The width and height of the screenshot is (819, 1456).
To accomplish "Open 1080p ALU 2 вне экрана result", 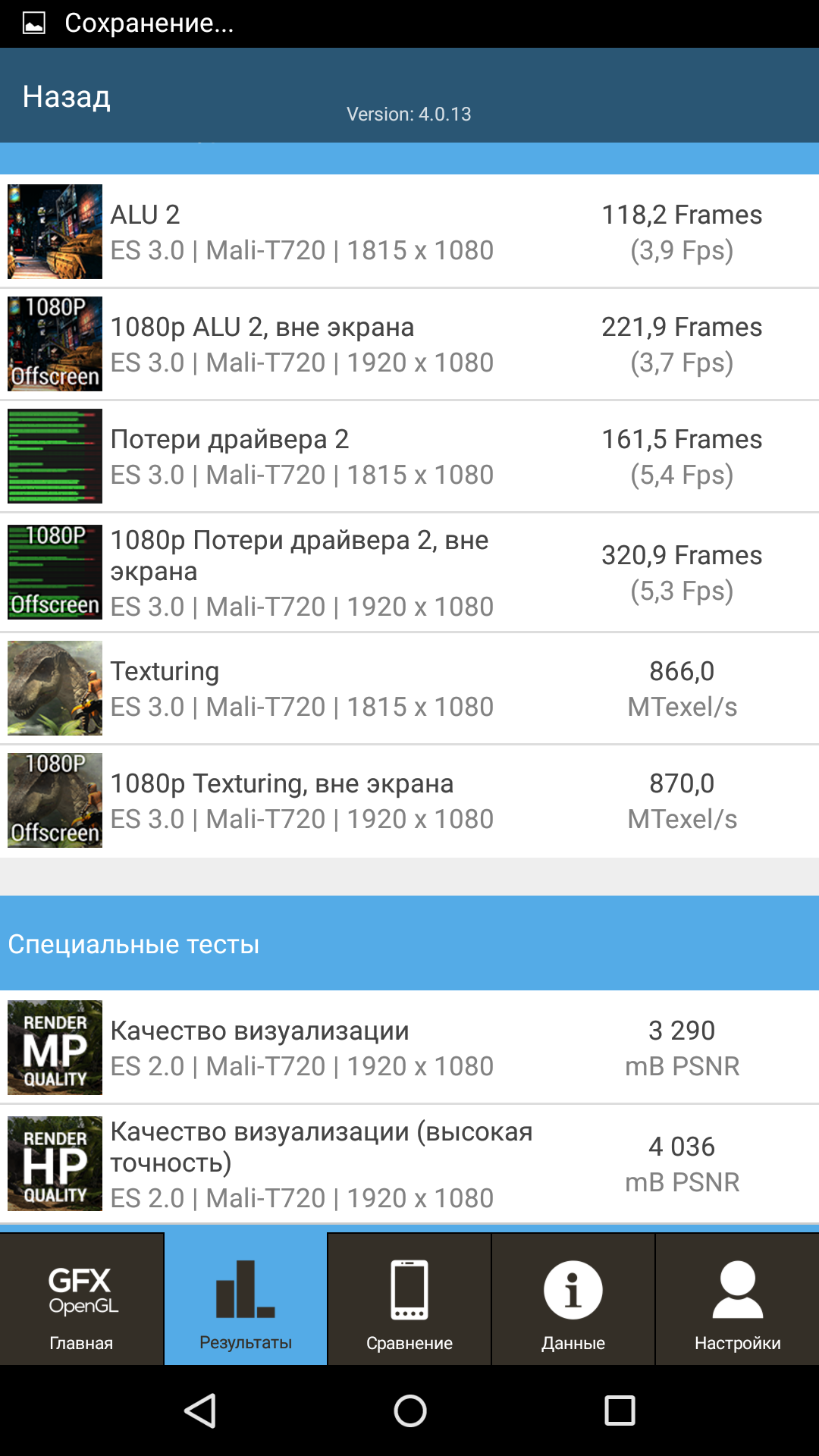I will click(409, 344).
